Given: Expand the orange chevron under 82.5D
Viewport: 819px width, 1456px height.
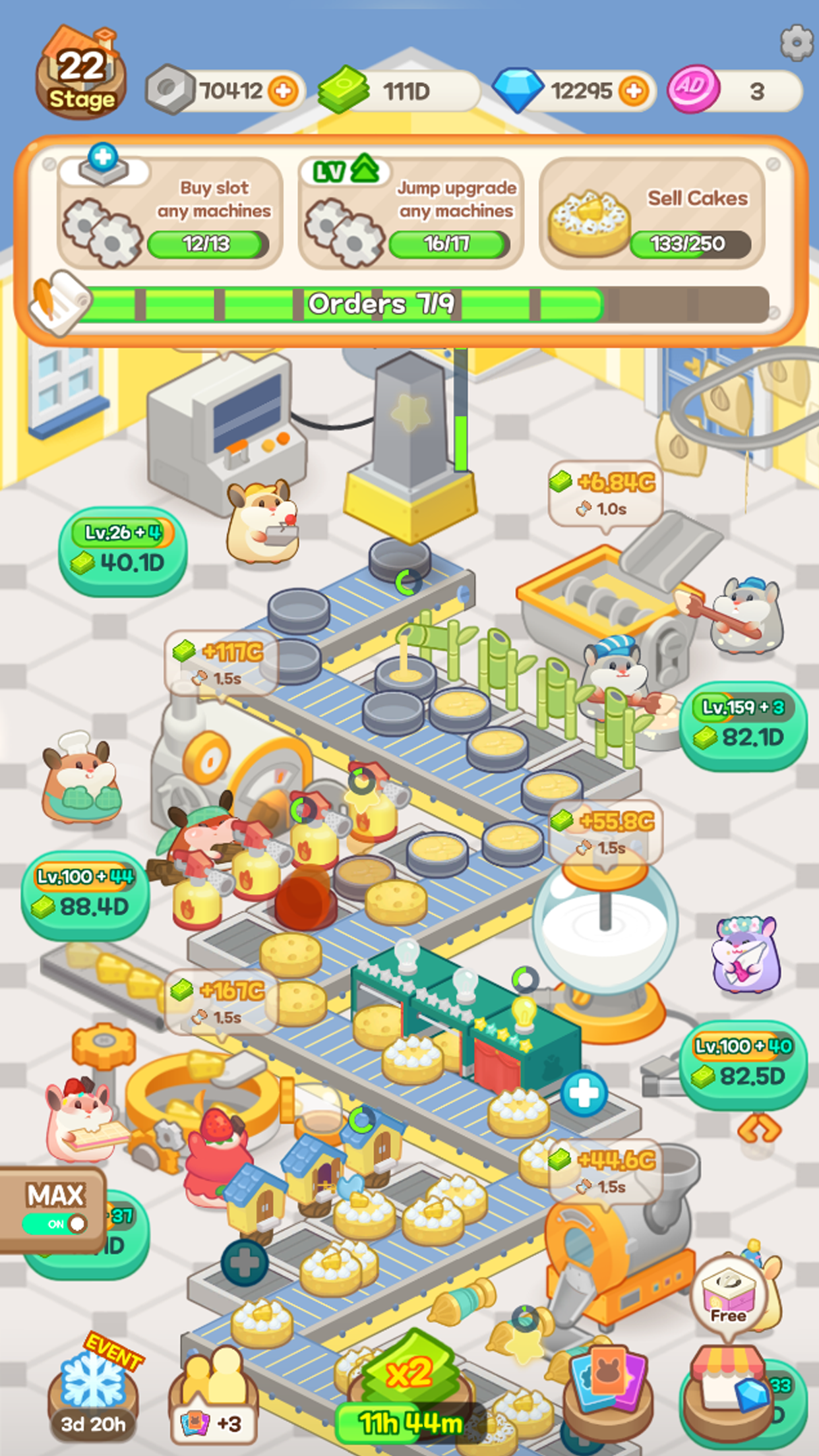Looking at the screenshot, I should pos(759,1130).
